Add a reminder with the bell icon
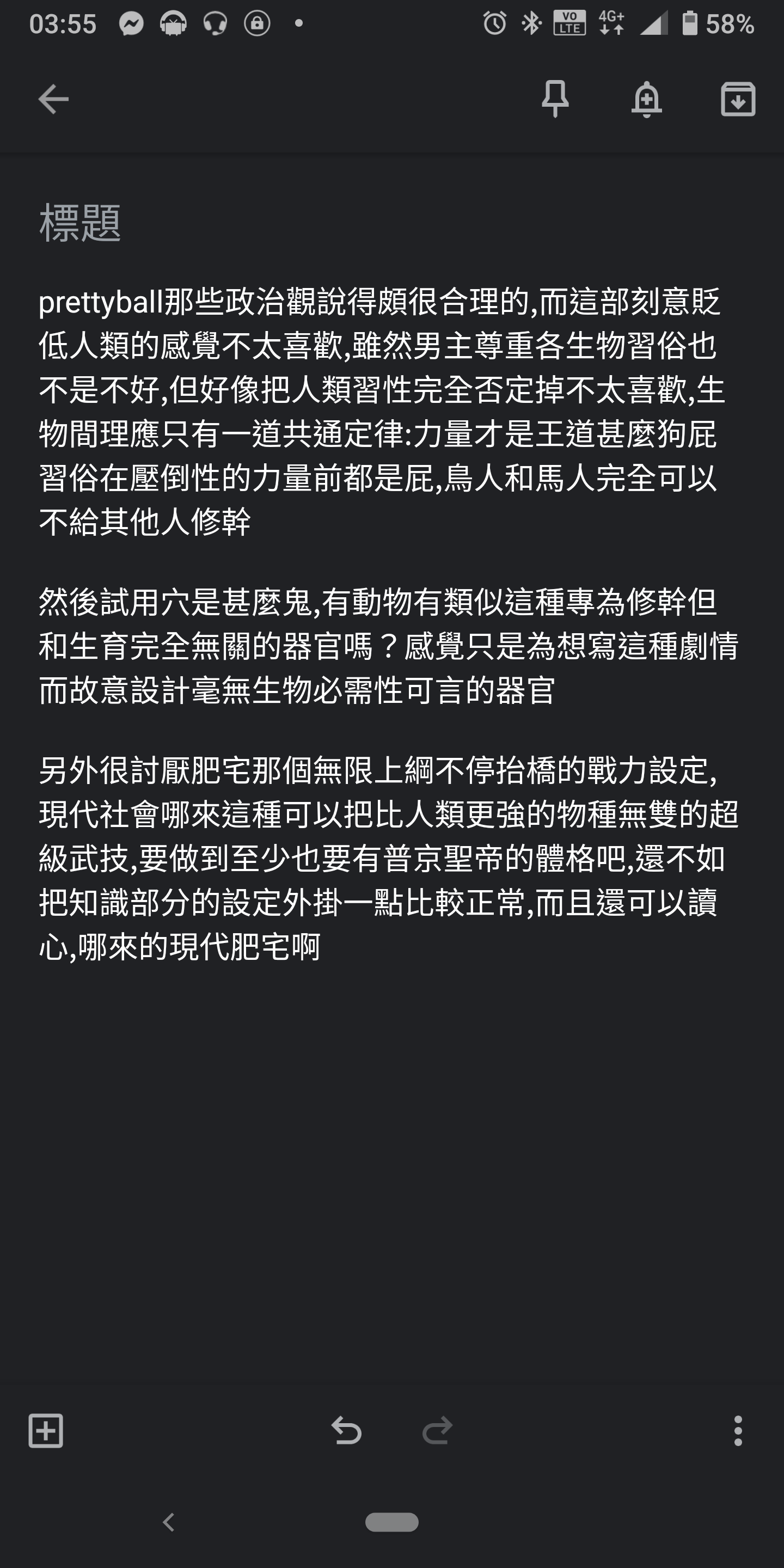Screen dimensions: 784x1568 click(646, 99)
